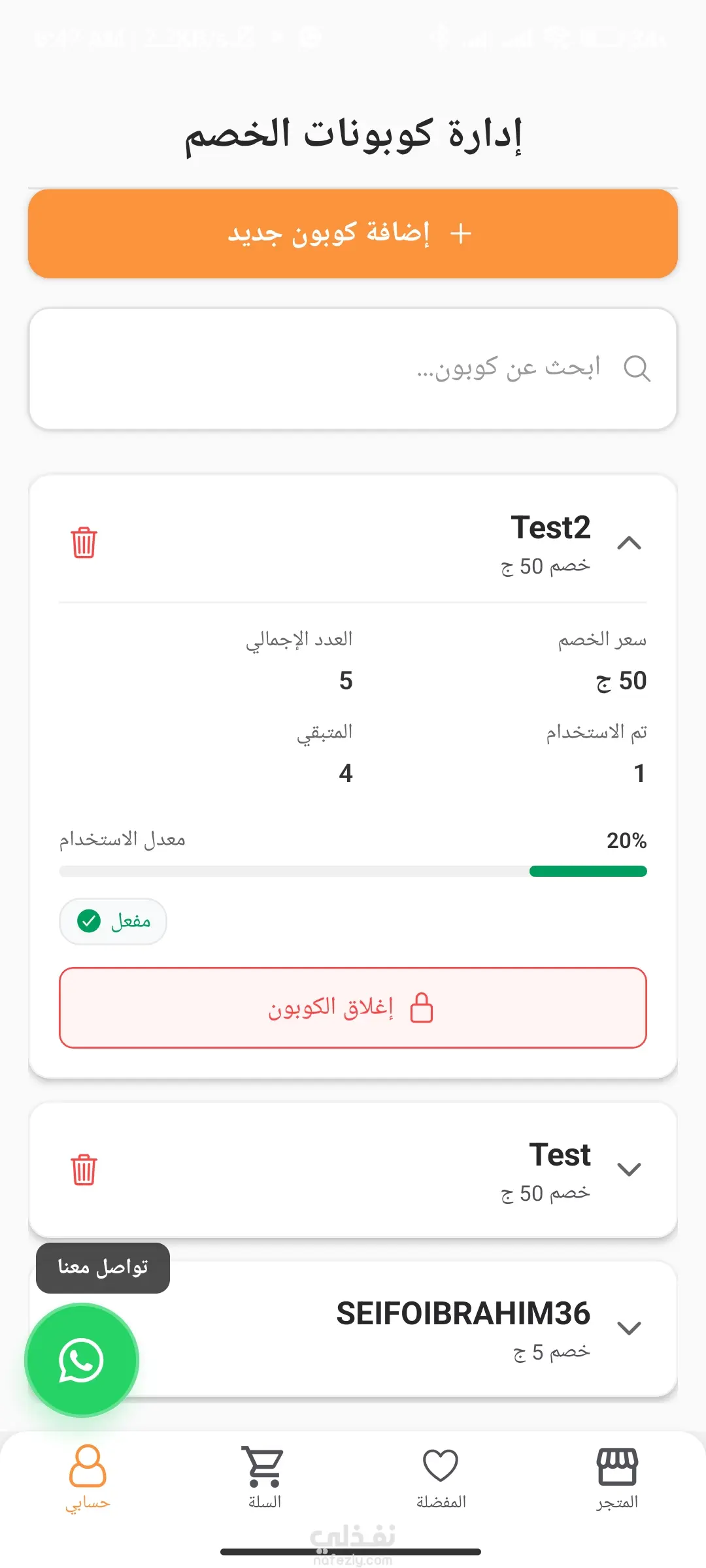Tap the add new coupon button
The image size is (706, 1568).
pos(353,234)
